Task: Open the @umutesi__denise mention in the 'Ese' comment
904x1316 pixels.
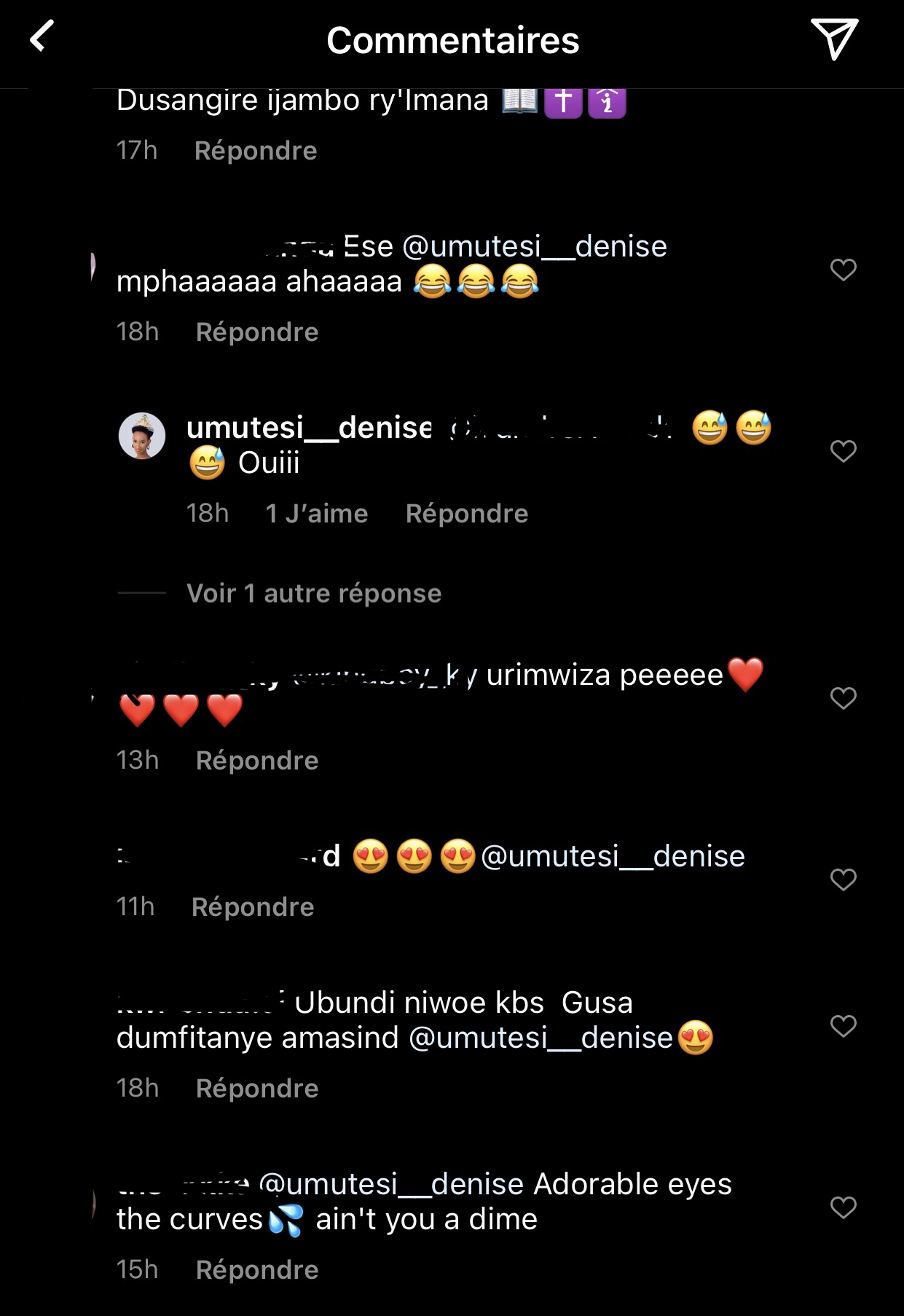Action: point(534,247)
